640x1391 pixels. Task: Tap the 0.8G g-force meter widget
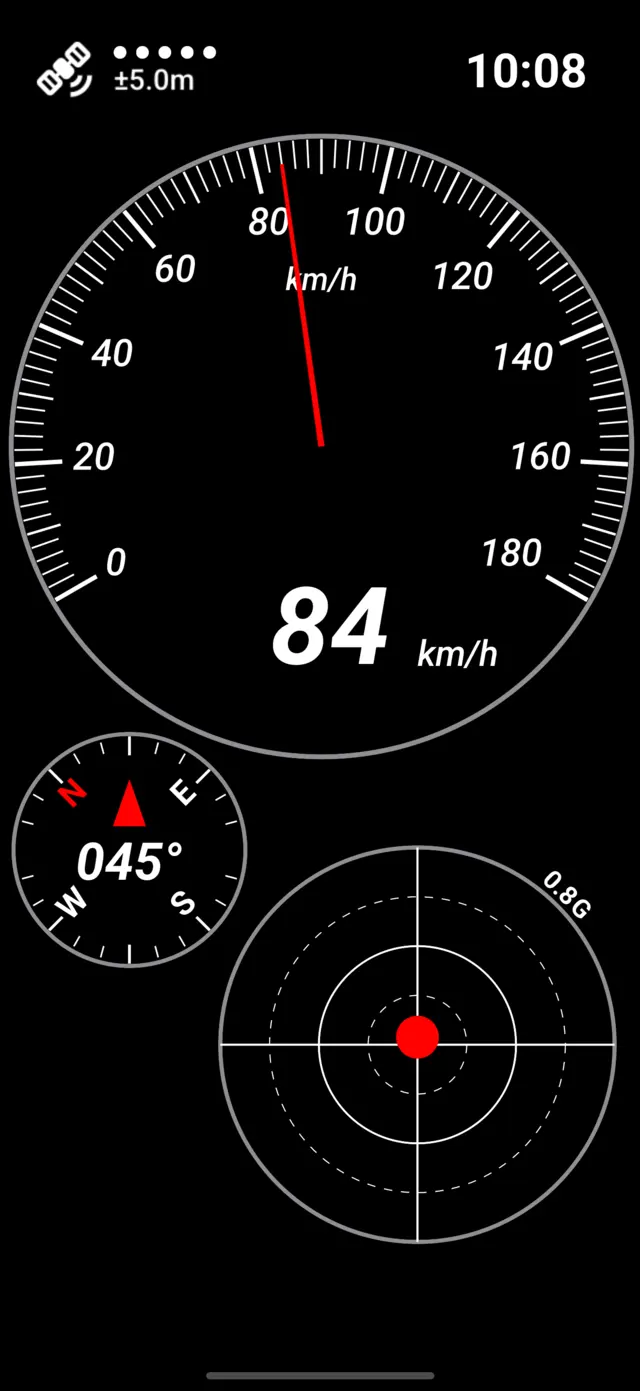[417, 1045]
